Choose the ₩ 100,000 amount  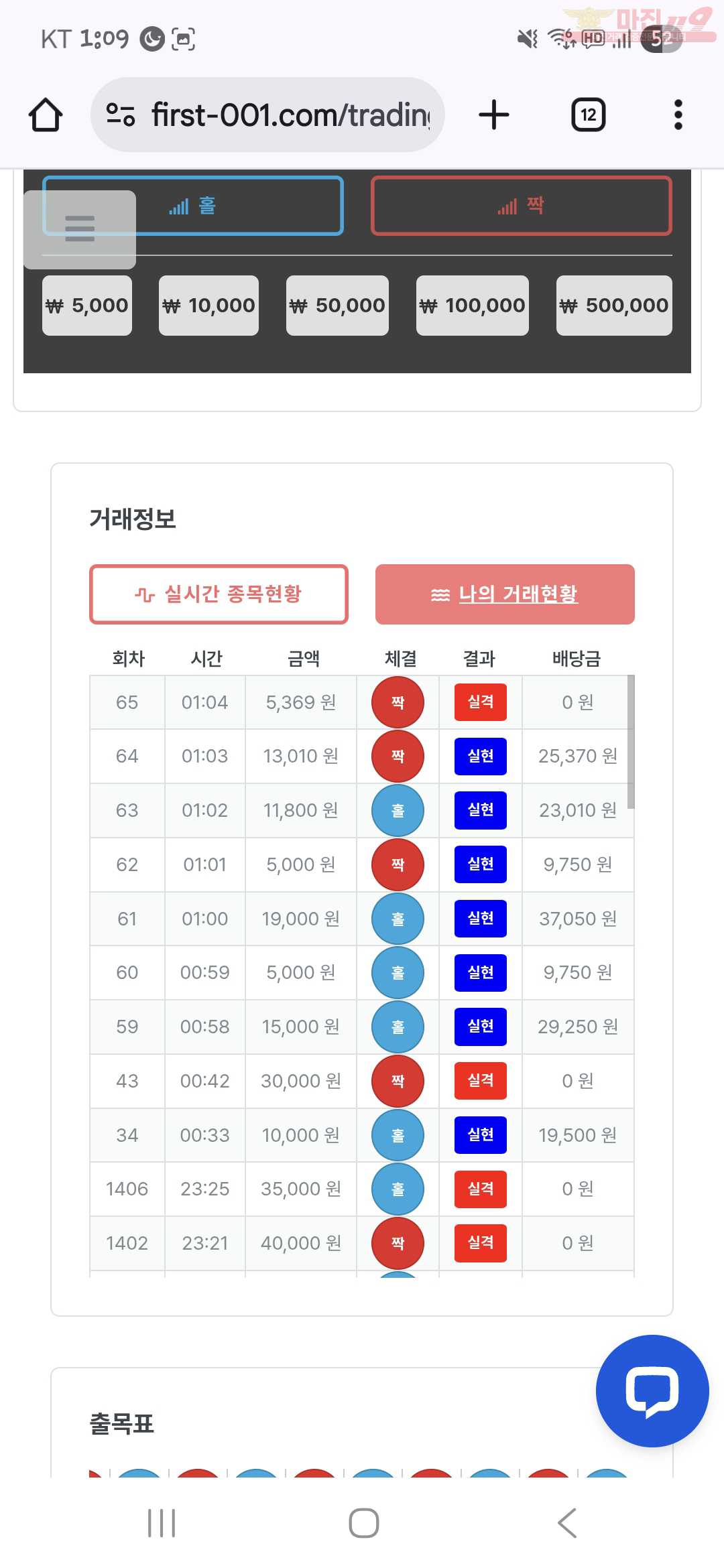pos(473,306)
